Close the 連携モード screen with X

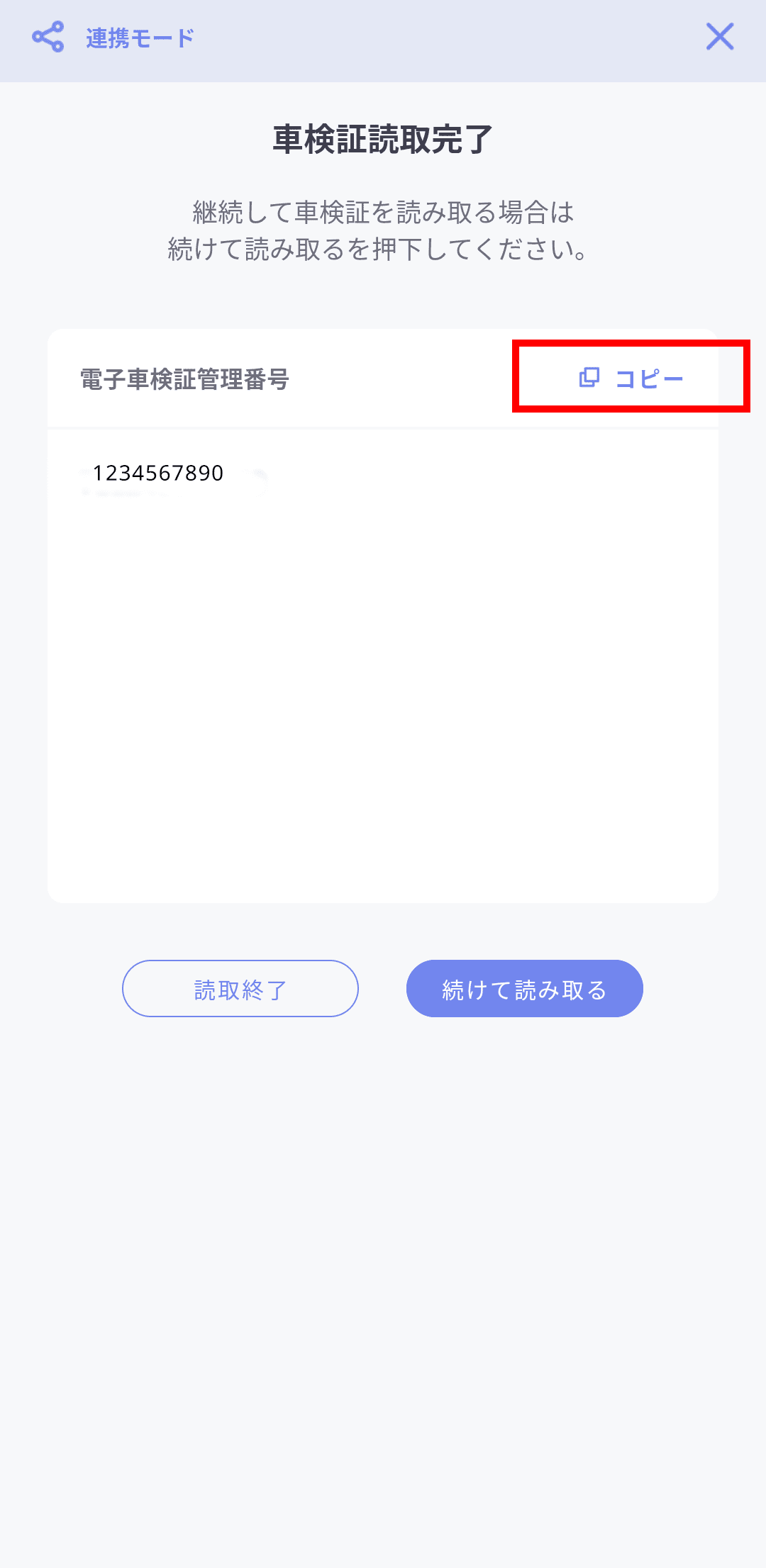pos(719,37)
